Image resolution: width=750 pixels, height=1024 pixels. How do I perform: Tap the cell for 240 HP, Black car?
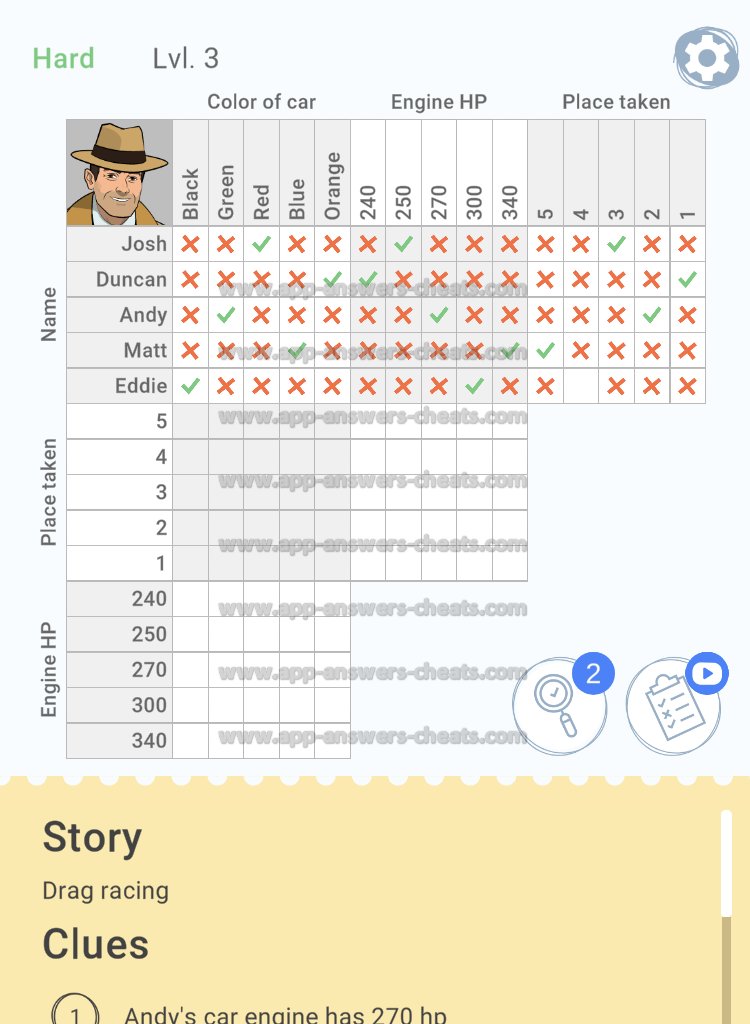click(190, 599)
